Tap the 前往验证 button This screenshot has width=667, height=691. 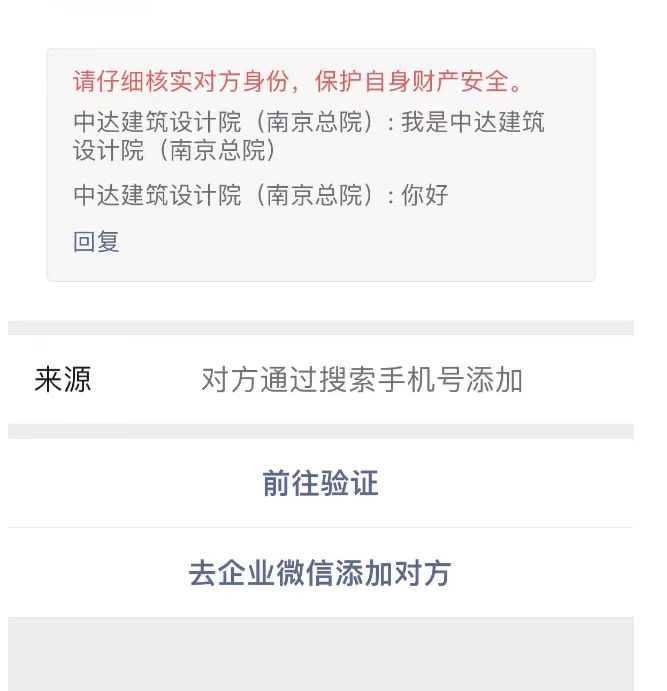320,484
